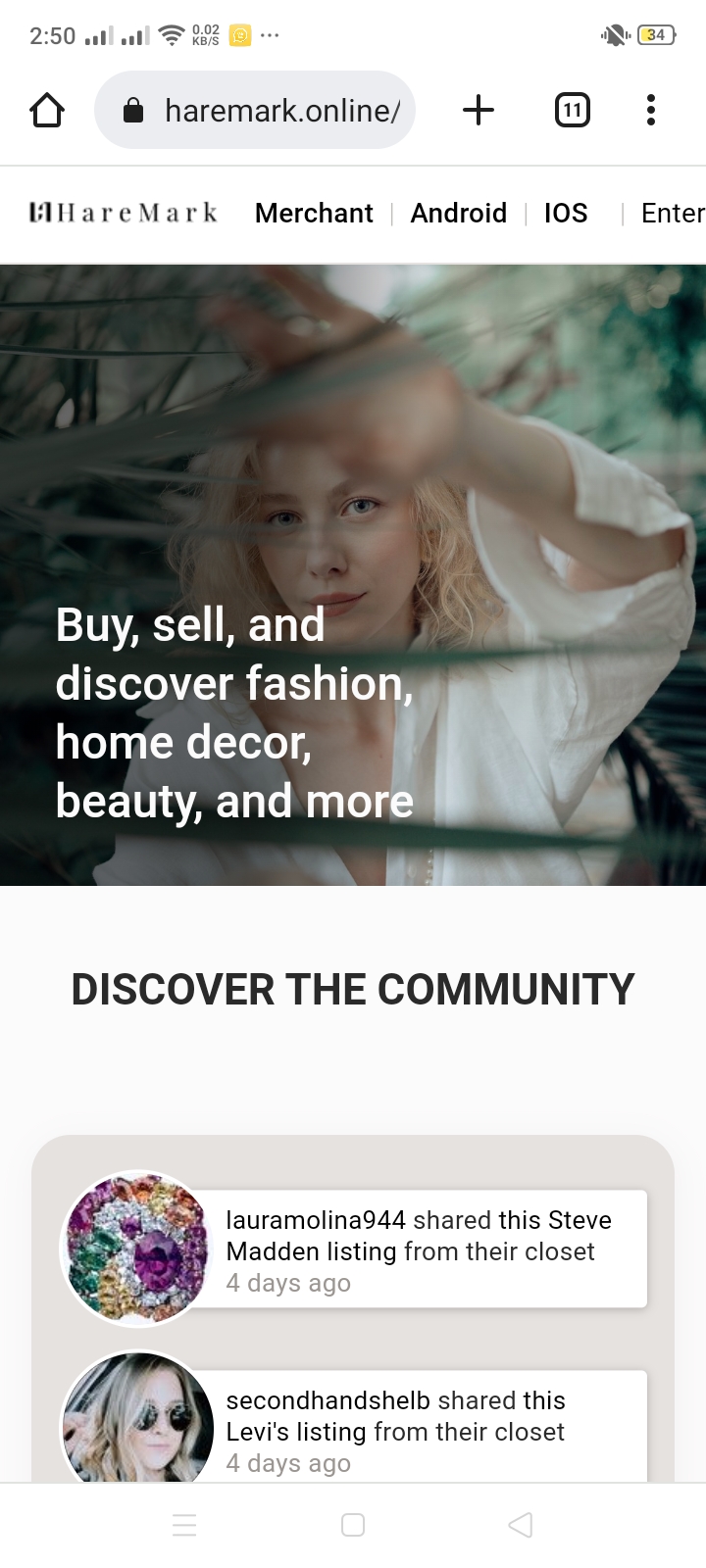Show the open tabs switcher
706x1568 pixels.
572,111
